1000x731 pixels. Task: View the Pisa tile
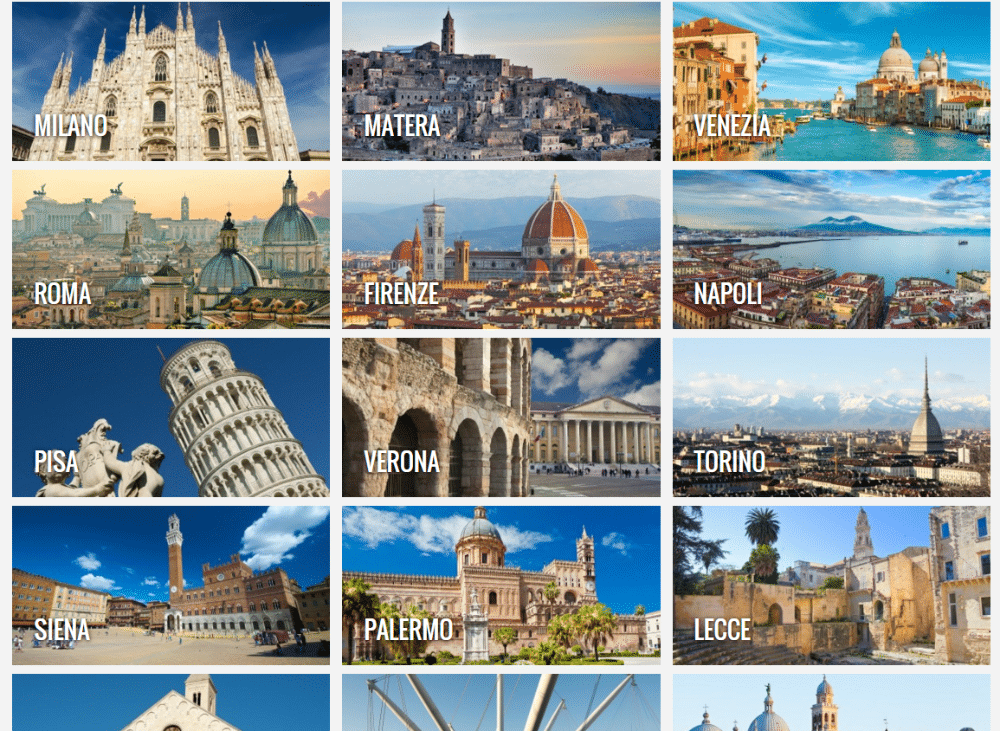(170, 417)
